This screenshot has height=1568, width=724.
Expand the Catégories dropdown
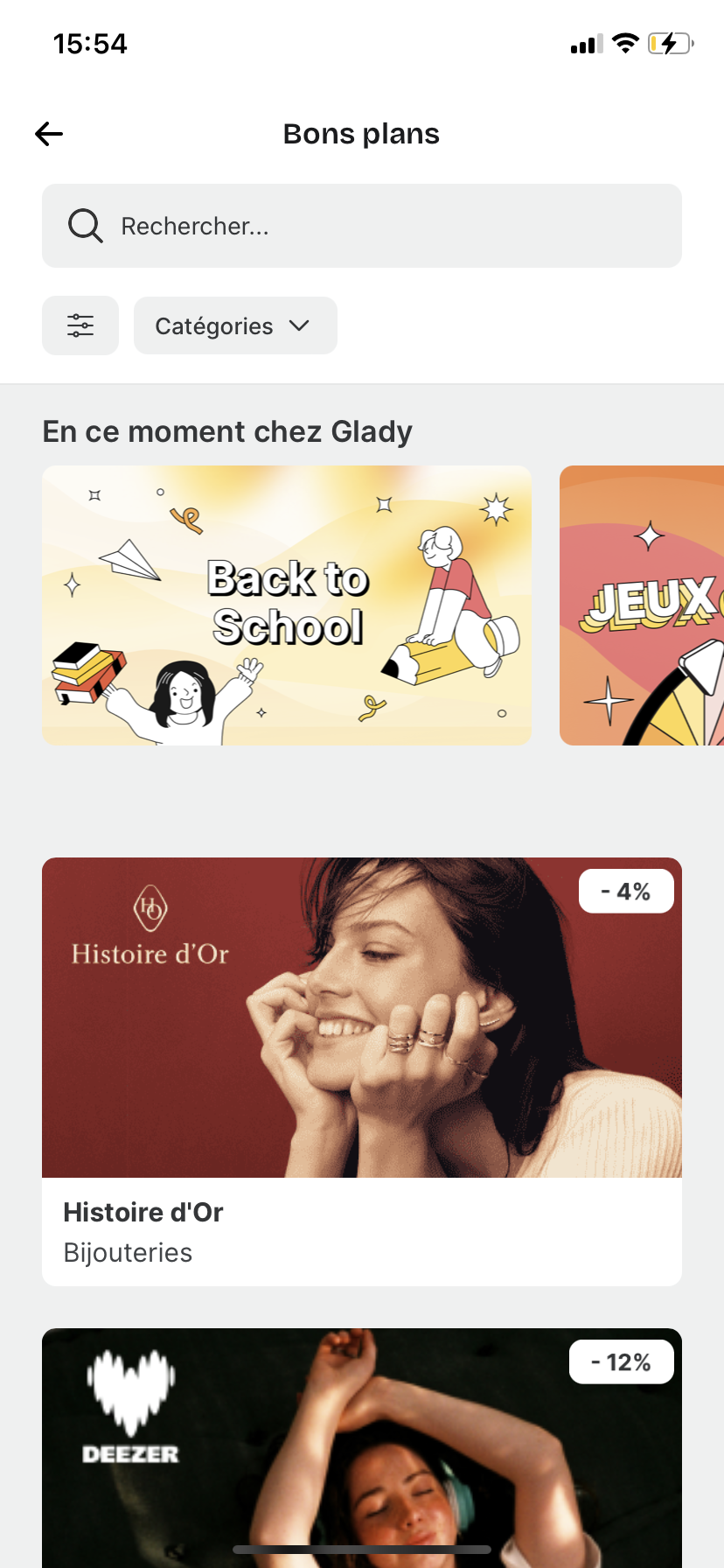(234, 325)
